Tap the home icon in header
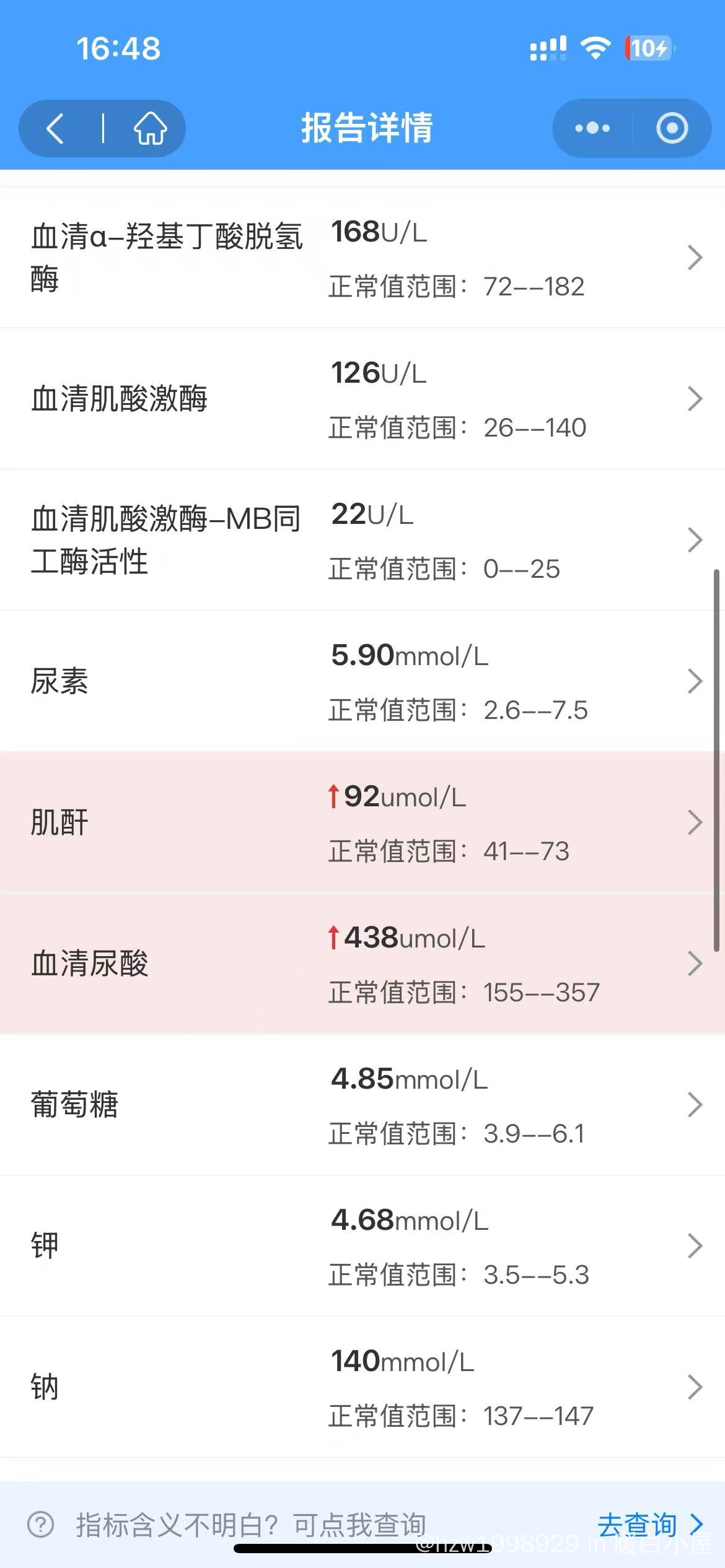The width and height of the screenshot is (725, 1568). point(151,129)
